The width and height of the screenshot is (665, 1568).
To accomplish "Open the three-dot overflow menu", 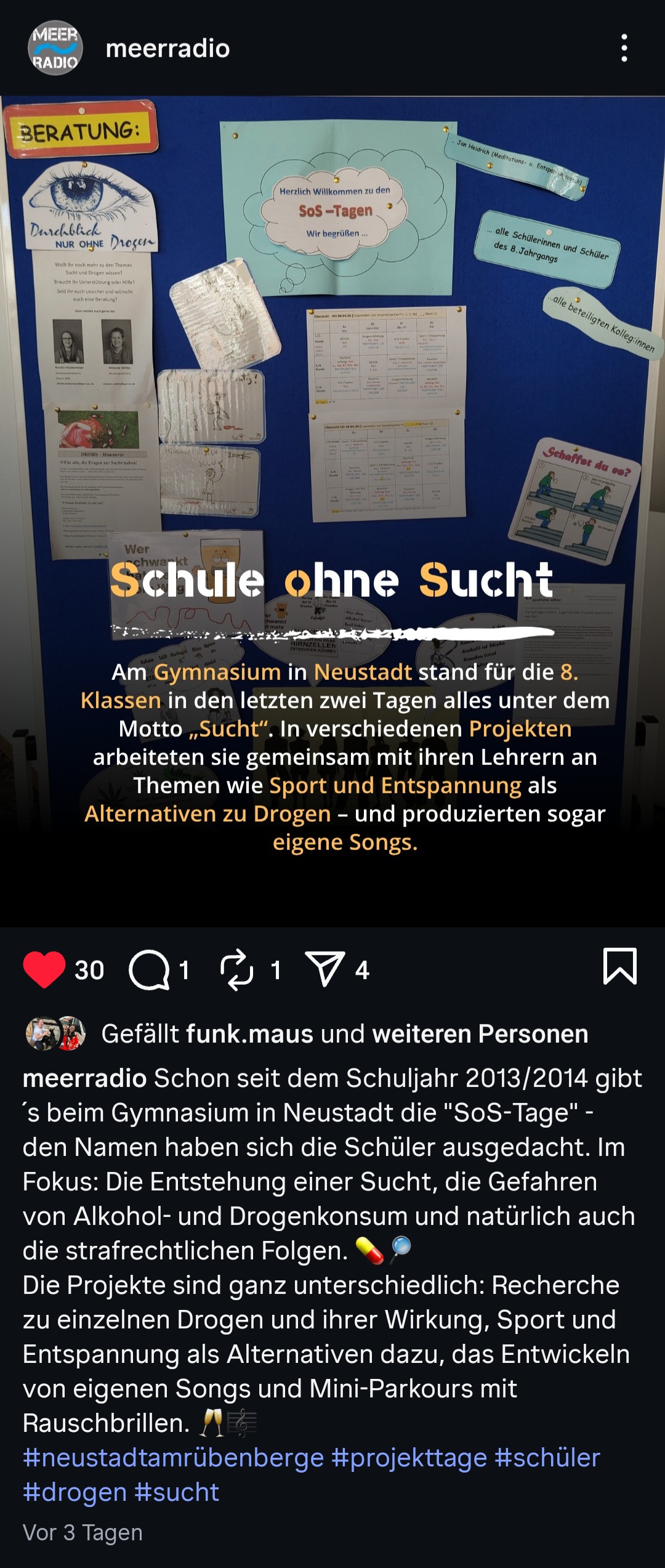I will (624, 48).
